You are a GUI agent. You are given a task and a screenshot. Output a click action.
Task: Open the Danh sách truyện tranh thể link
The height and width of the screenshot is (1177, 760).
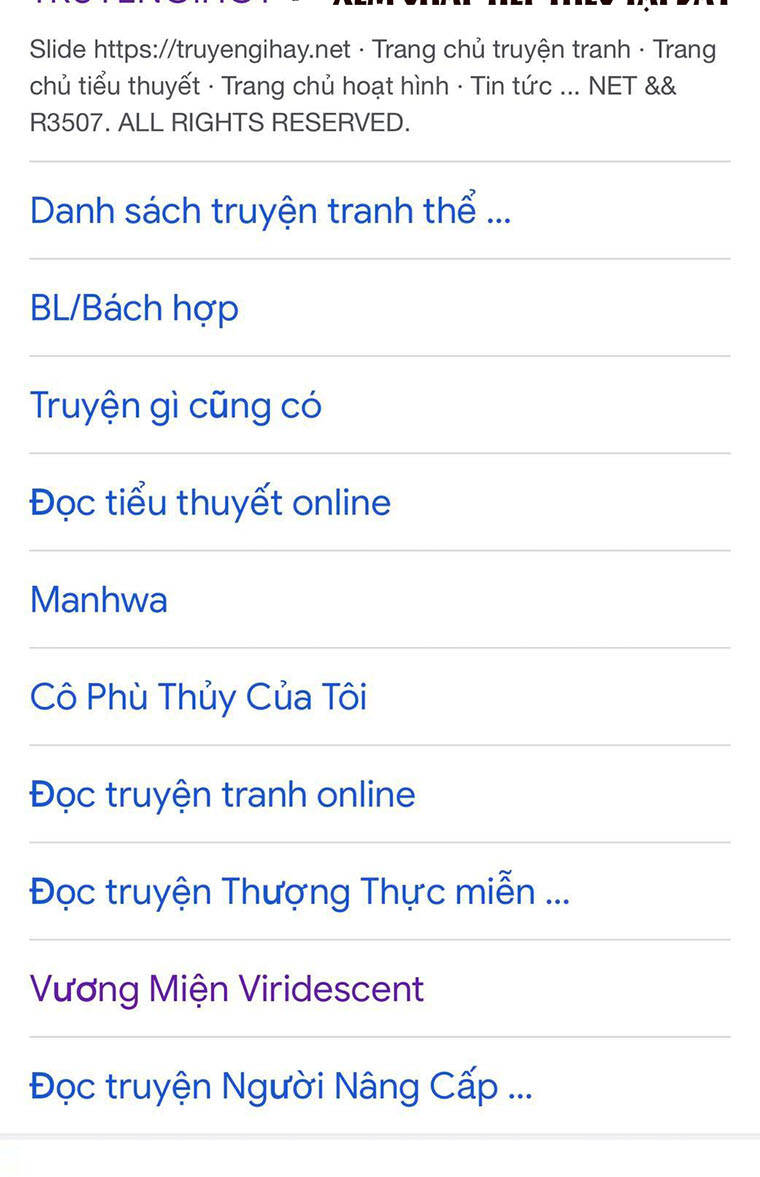click(270, 210)
